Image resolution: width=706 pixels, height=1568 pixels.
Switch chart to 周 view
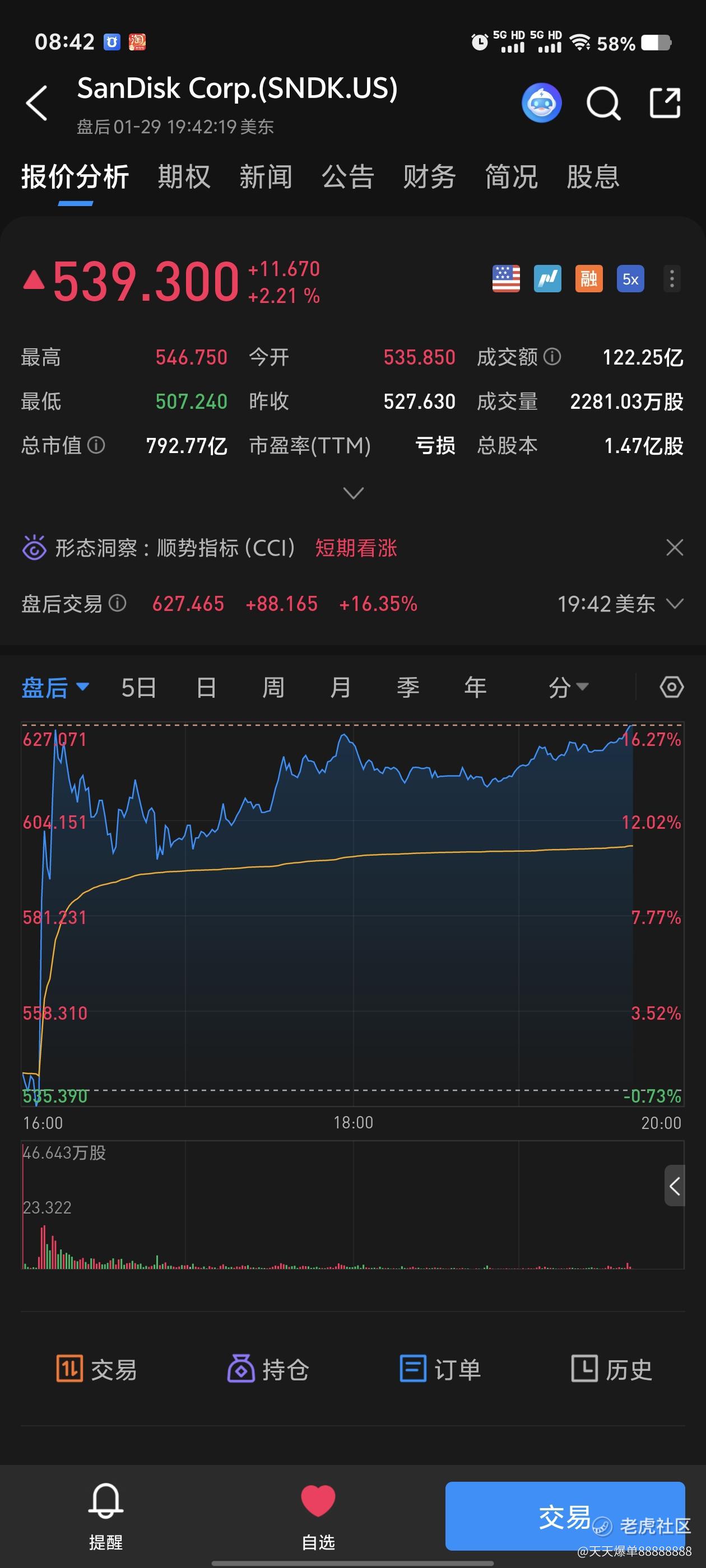click(x=273, y=688)
